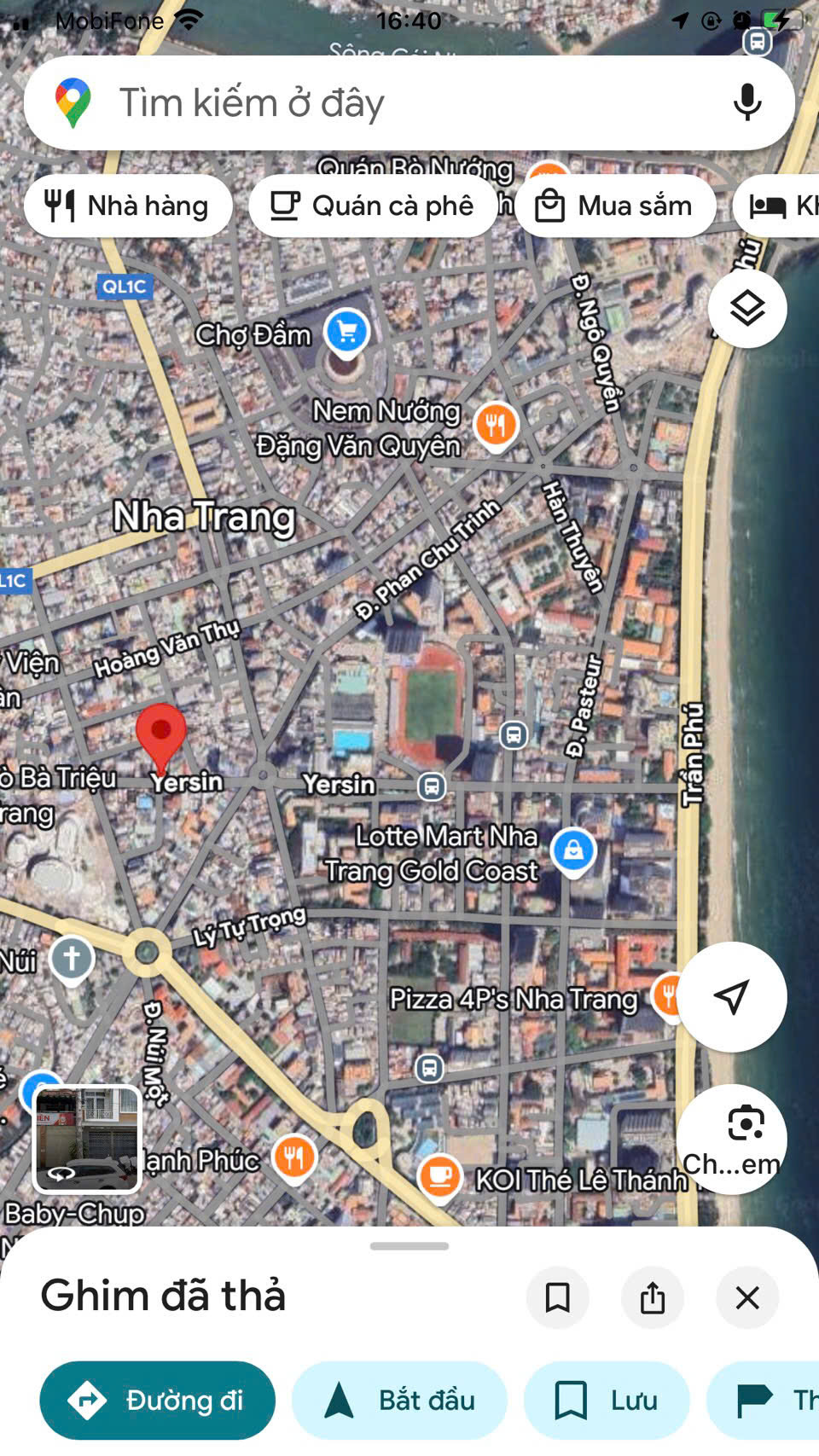The width and height of the screenshot is (819, 1456).
Task: Select the 'Nhà hàng' filter chip
Action: coord(128,206)
